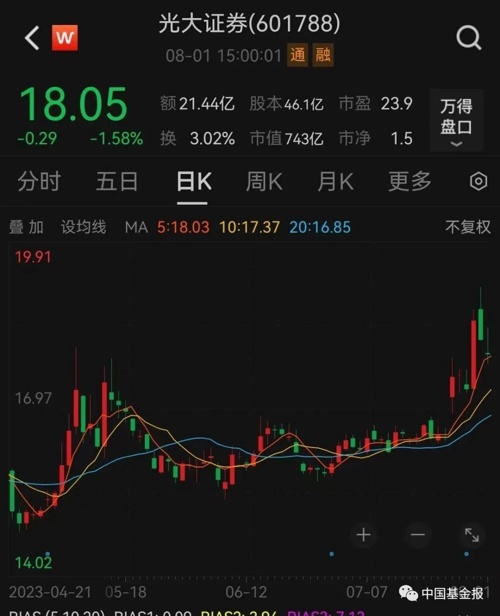Open 设均线 moving average settings
This screenshot has width=500, height=616.
(83, 227)
